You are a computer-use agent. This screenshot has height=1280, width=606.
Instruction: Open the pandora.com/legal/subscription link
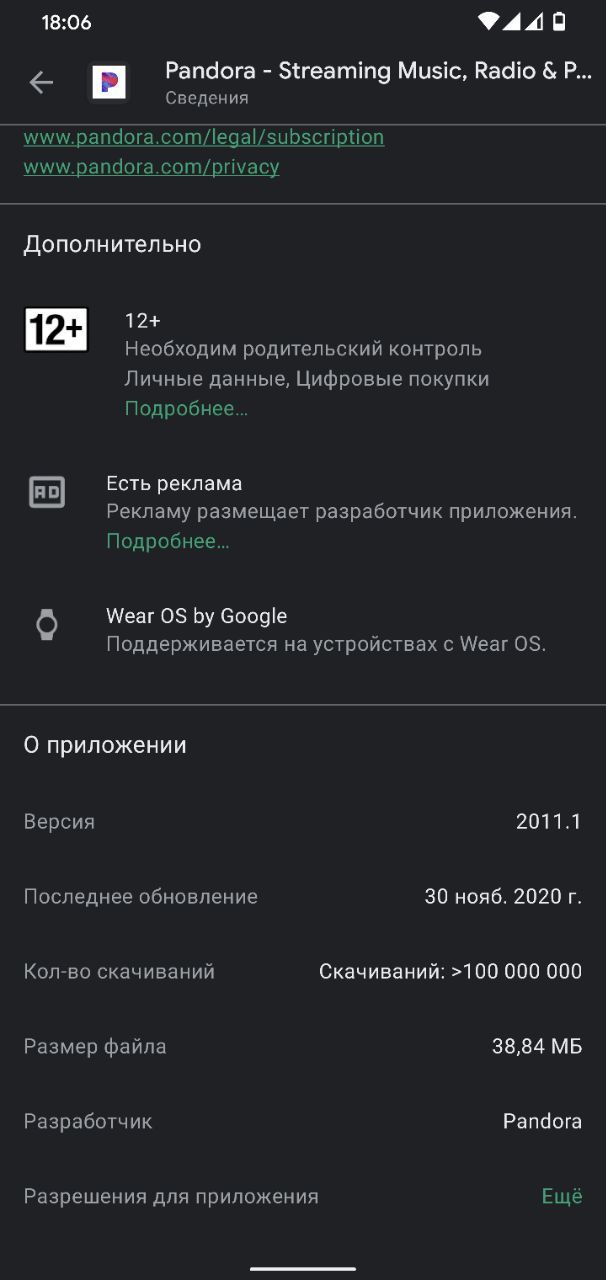click(204, 137)
